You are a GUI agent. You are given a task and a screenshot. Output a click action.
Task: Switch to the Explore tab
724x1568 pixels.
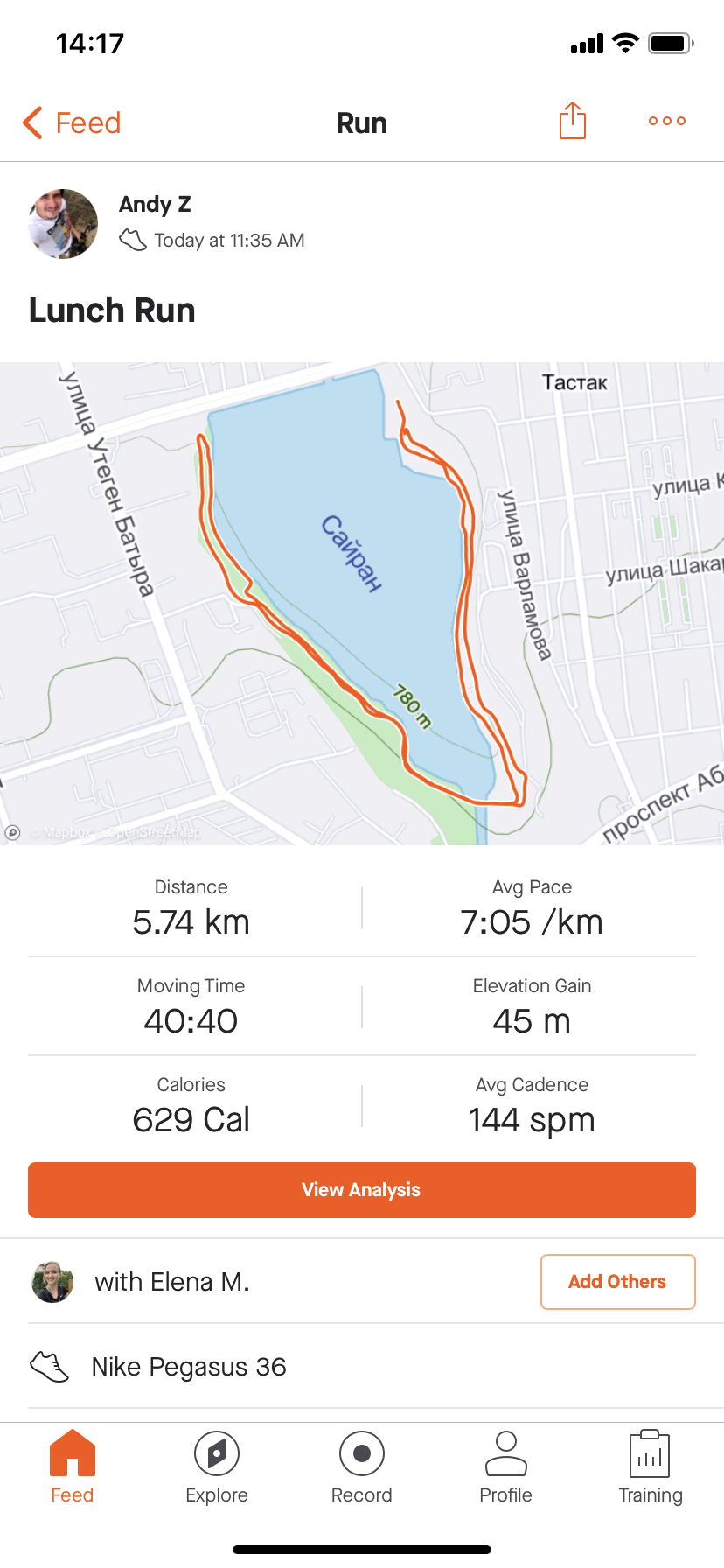pos(217,1466)
